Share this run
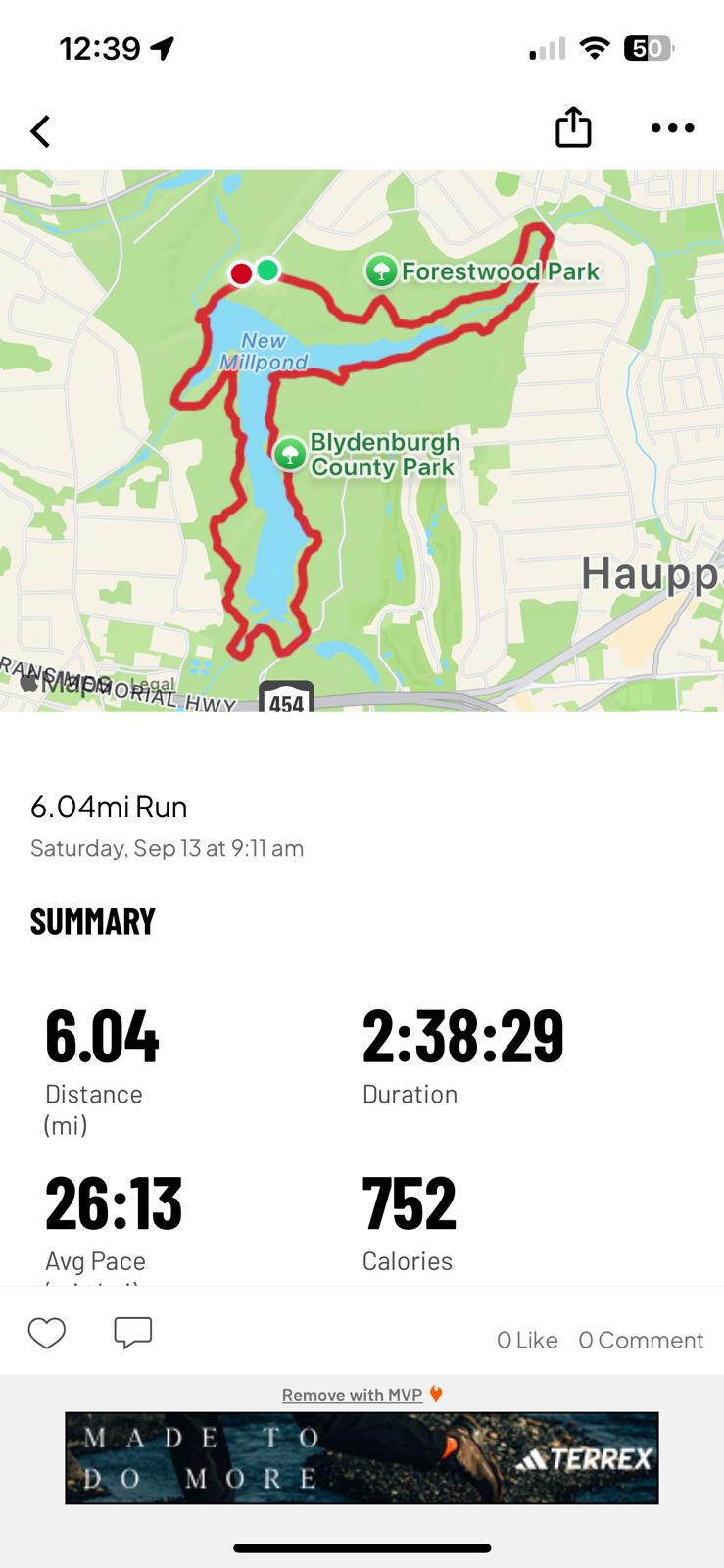 tap(573, 127)
